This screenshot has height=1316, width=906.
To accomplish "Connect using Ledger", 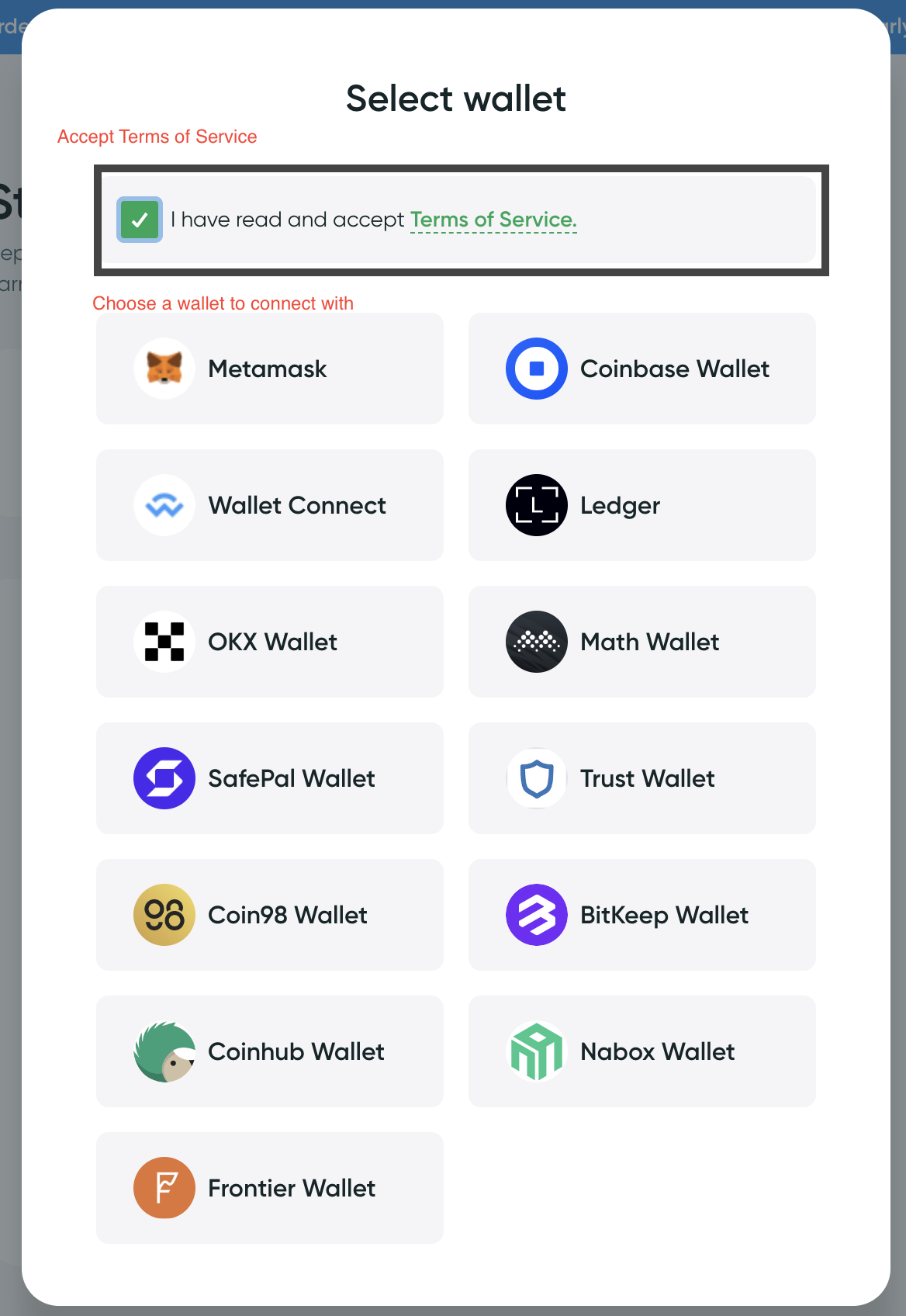I will click(x=641, y=505).
